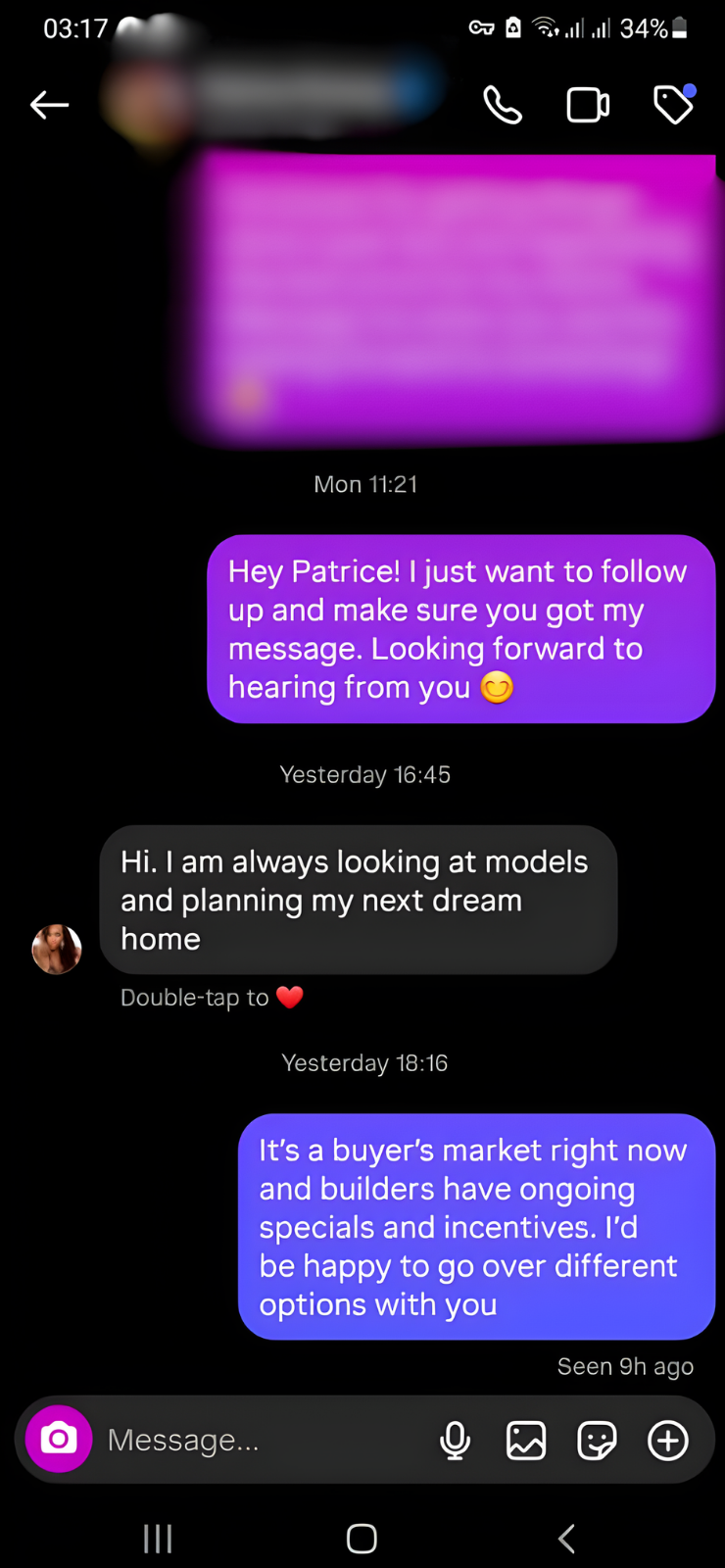View Patrice's profile picture next to her reply

point(56,949)
